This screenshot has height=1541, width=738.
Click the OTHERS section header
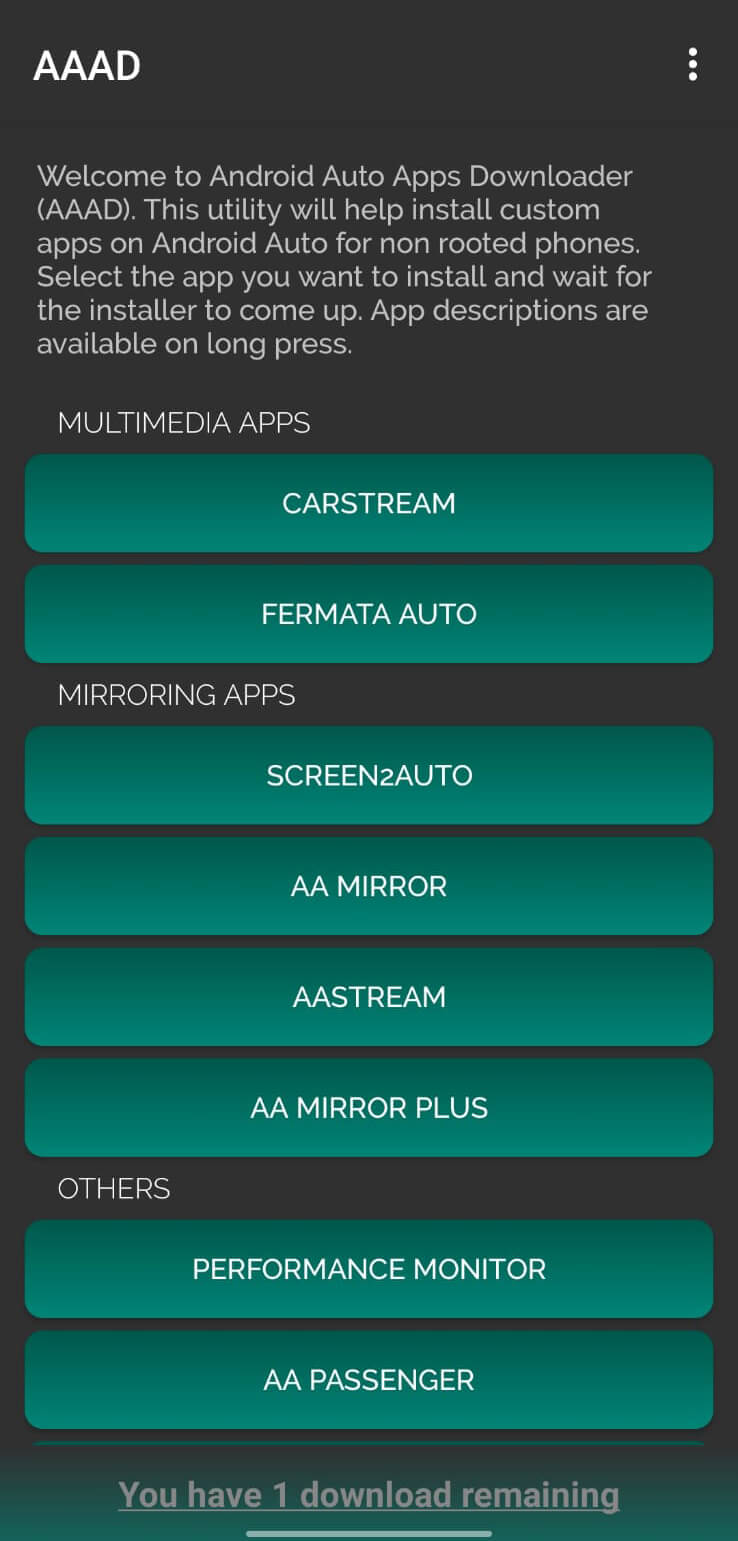[x=113, y=1188]
